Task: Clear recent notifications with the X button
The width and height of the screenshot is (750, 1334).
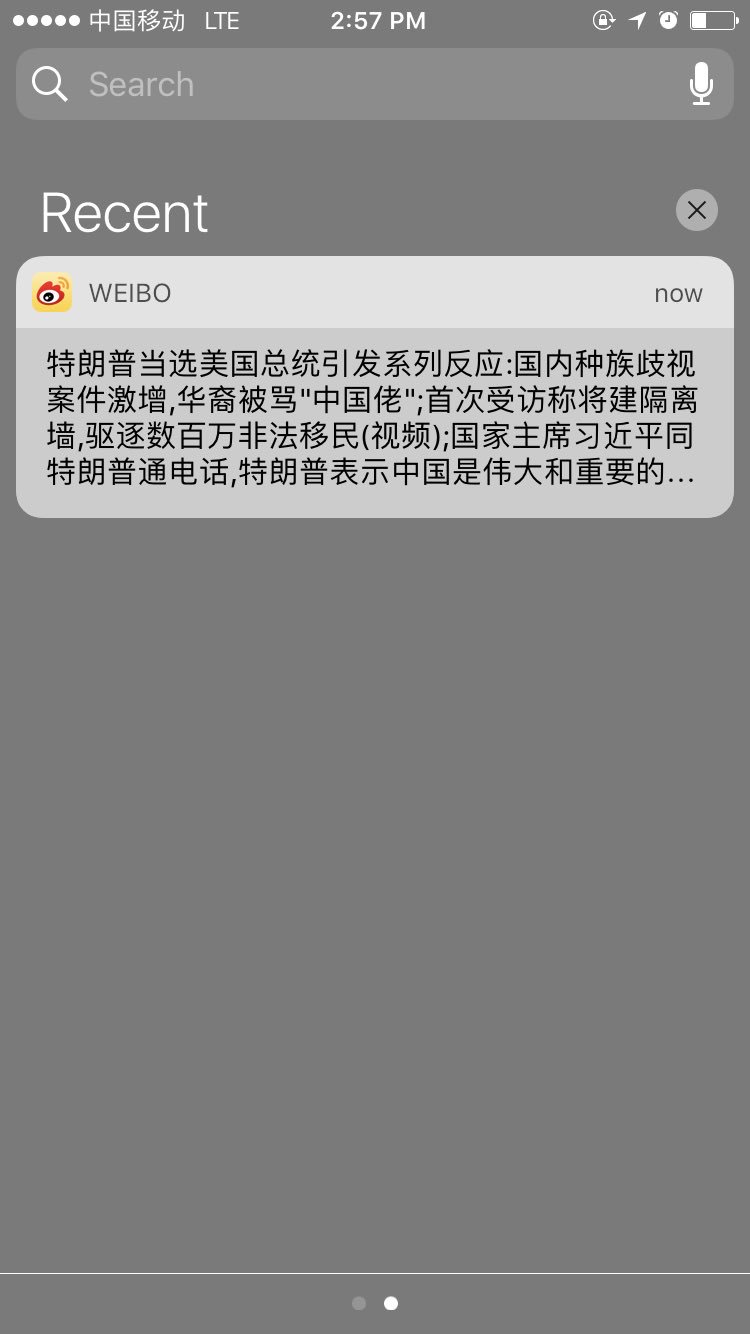Action: (697, 210)
